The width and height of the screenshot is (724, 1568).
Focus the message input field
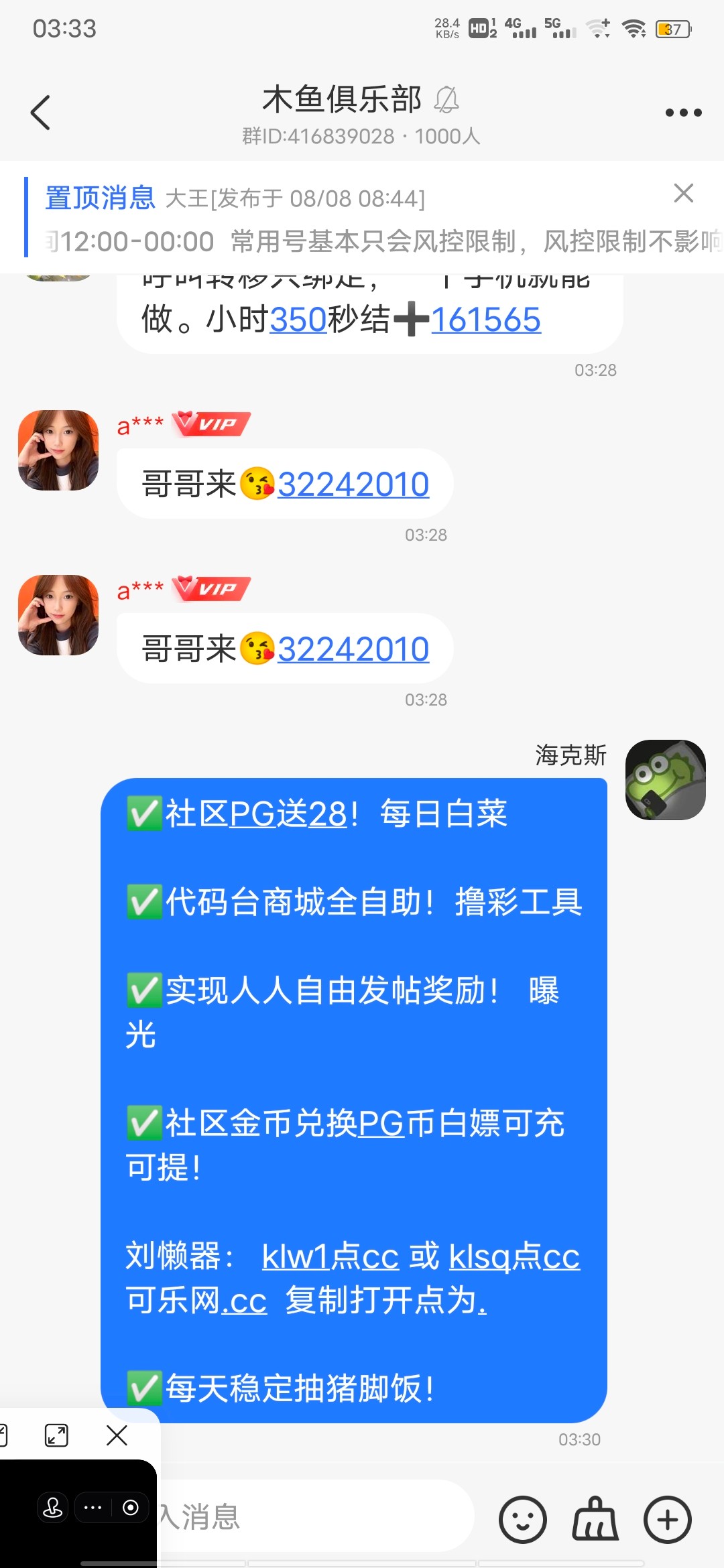point(315,1517)
